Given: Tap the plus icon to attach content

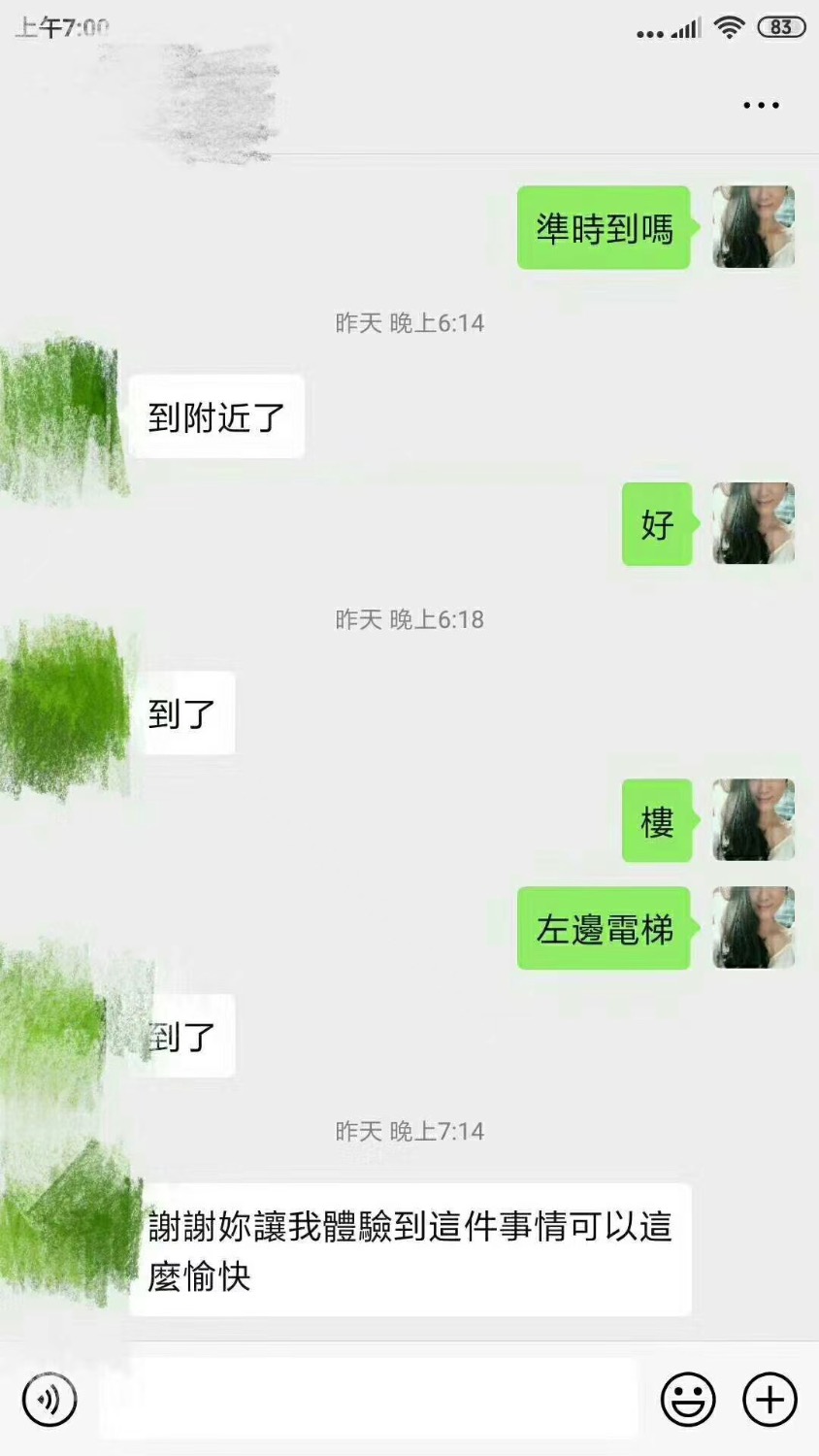Looking at the screenshot, I should 768,1400.
